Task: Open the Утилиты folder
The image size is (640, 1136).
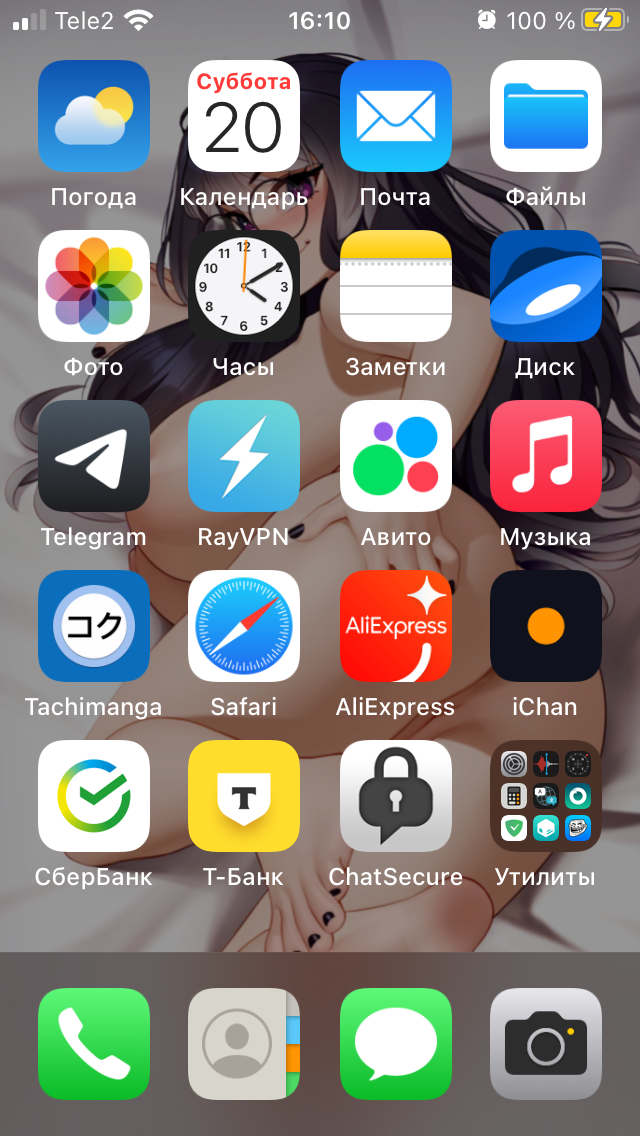Action: [x=545, y=796]
